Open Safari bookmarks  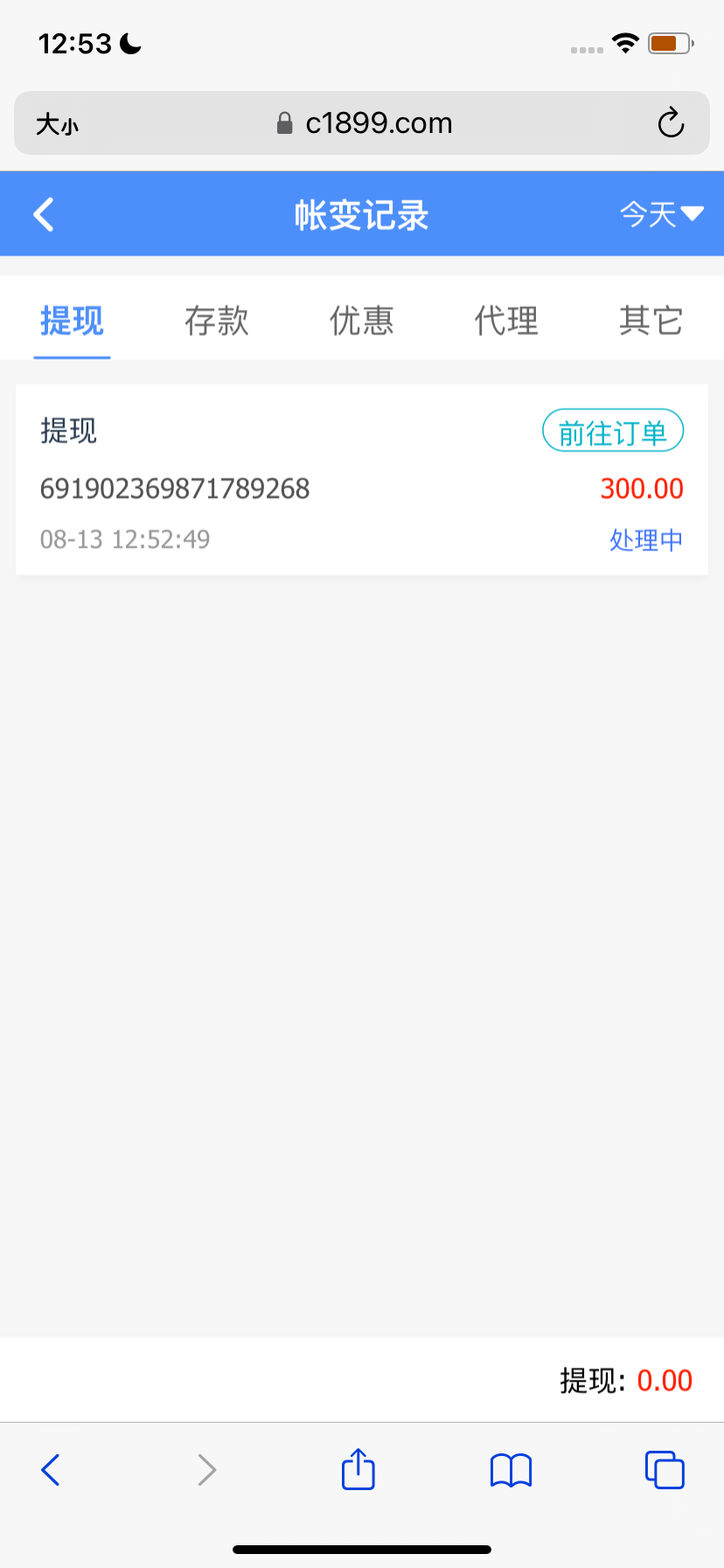[x=512, y=1470]
